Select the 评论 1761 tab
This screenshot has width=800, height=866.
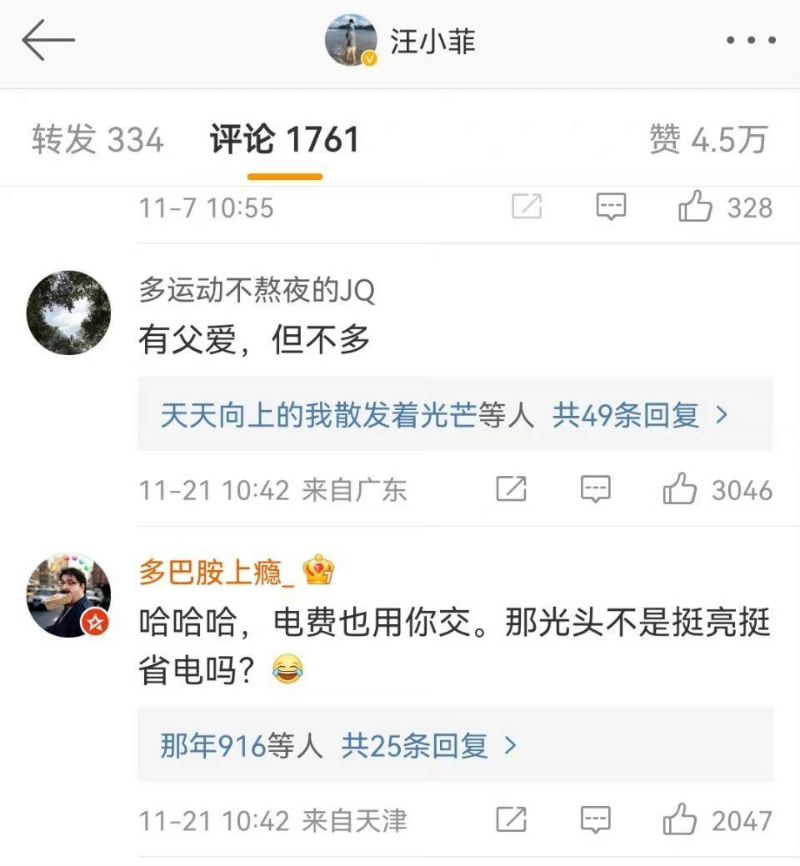point(285,139)
